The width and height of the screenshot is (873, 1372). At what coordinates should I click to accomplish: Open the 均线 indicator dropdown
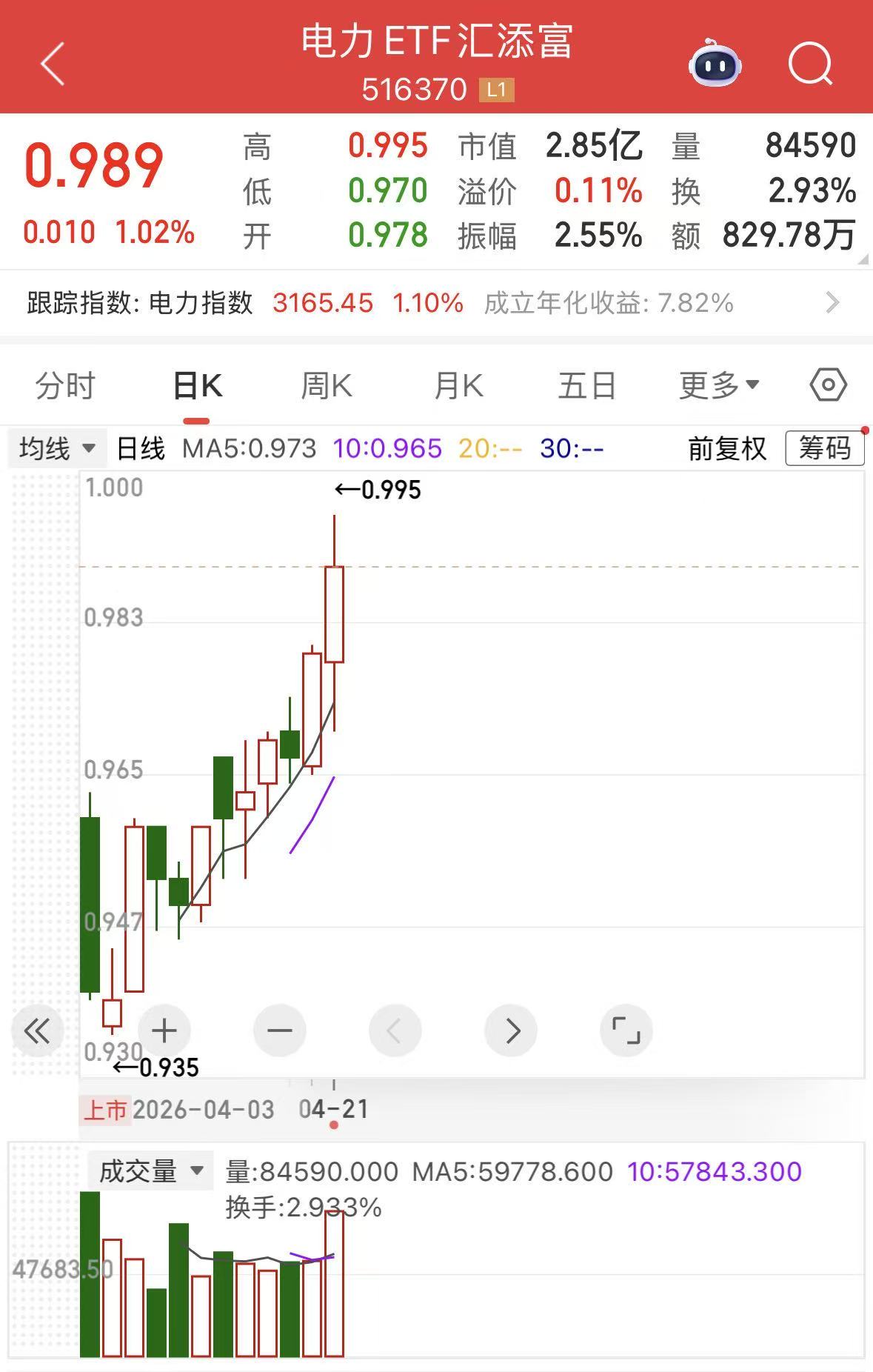pos(56,448)
